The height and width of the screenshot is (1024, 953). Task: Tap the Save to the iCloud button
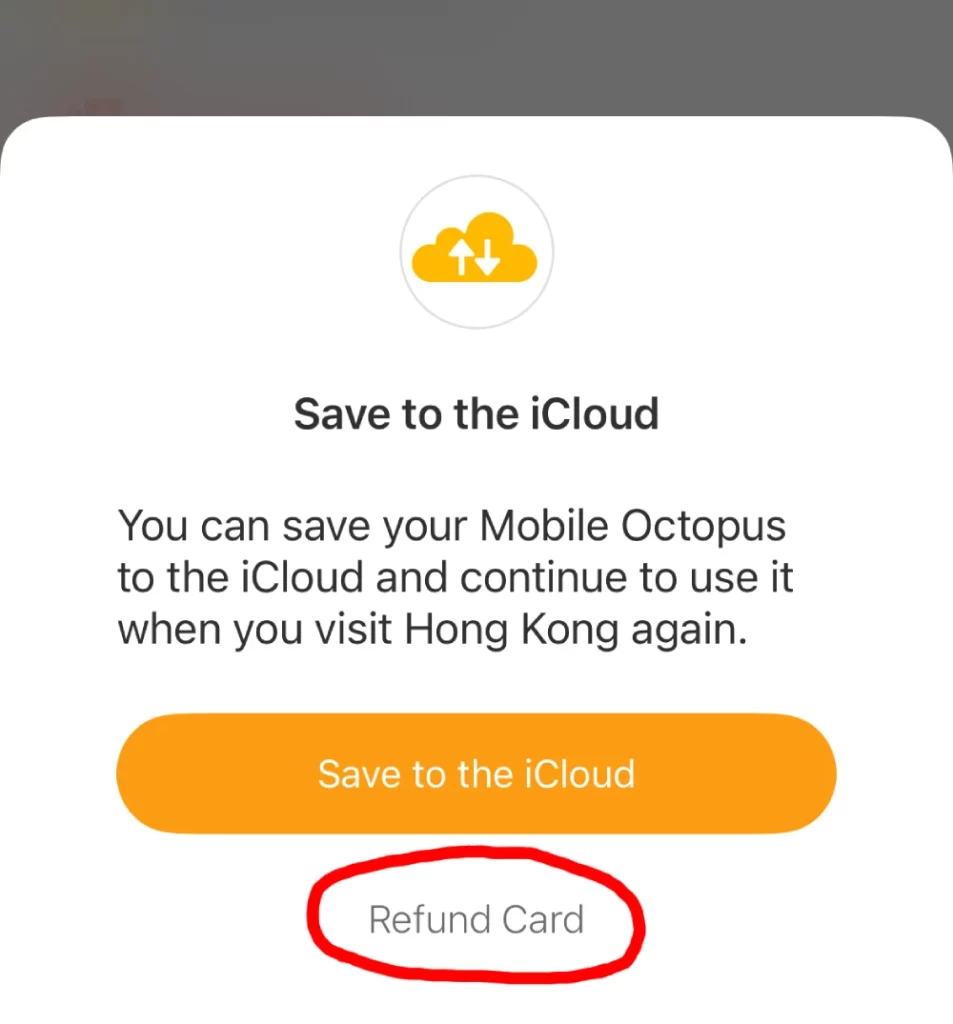click(x=476, y=773)
